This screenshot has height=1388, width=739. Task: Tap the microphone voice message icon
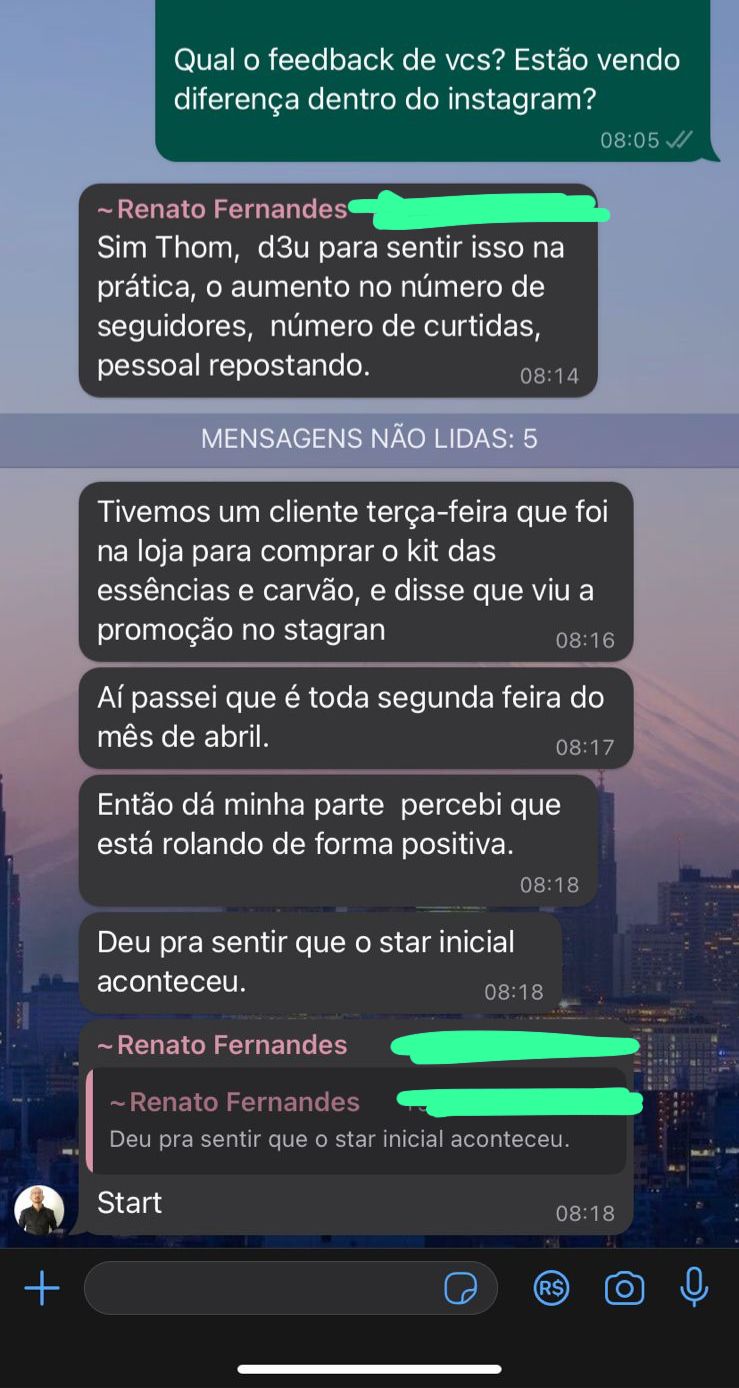(693, 1288)
